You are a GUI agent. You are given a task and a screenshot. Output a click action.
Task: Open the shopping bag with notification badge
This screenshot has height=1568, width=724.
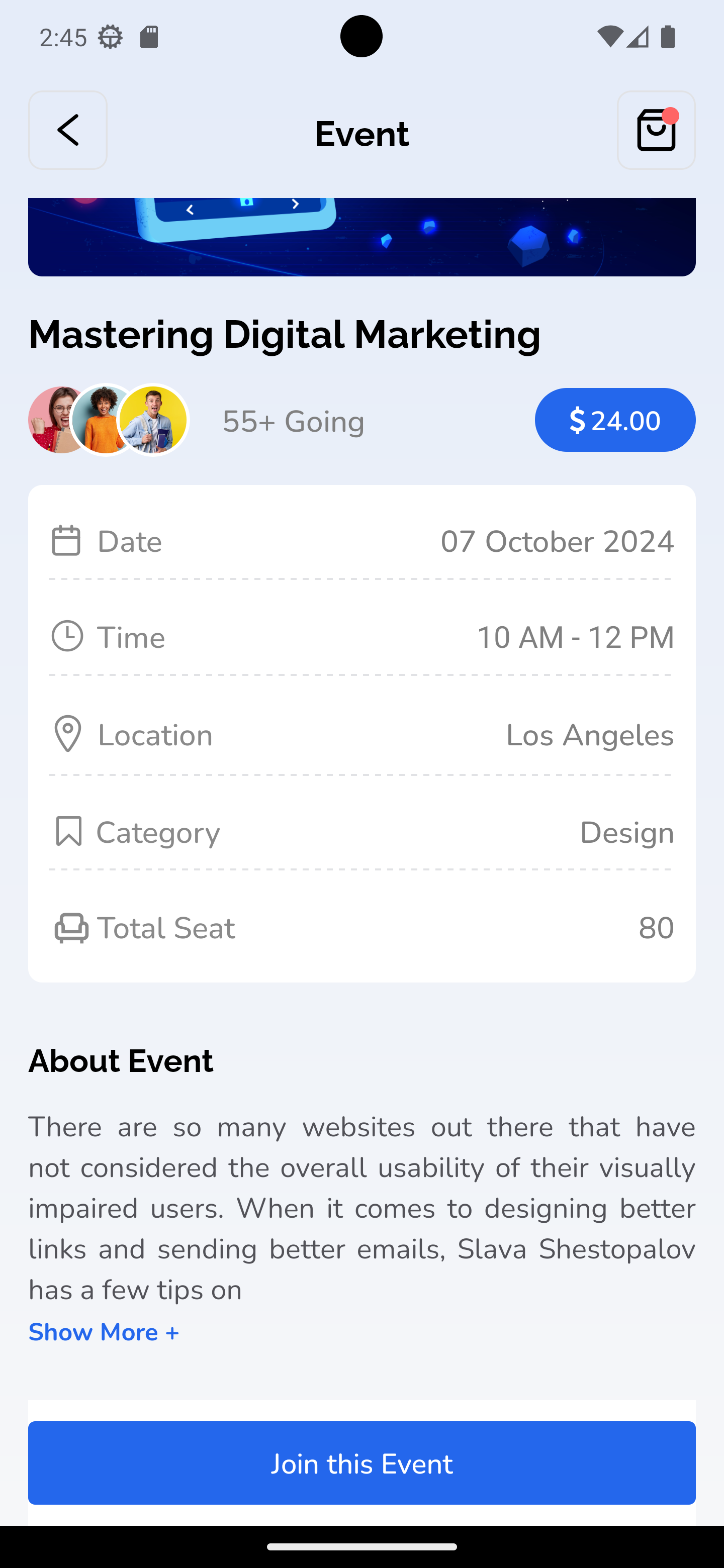[656, 130]
